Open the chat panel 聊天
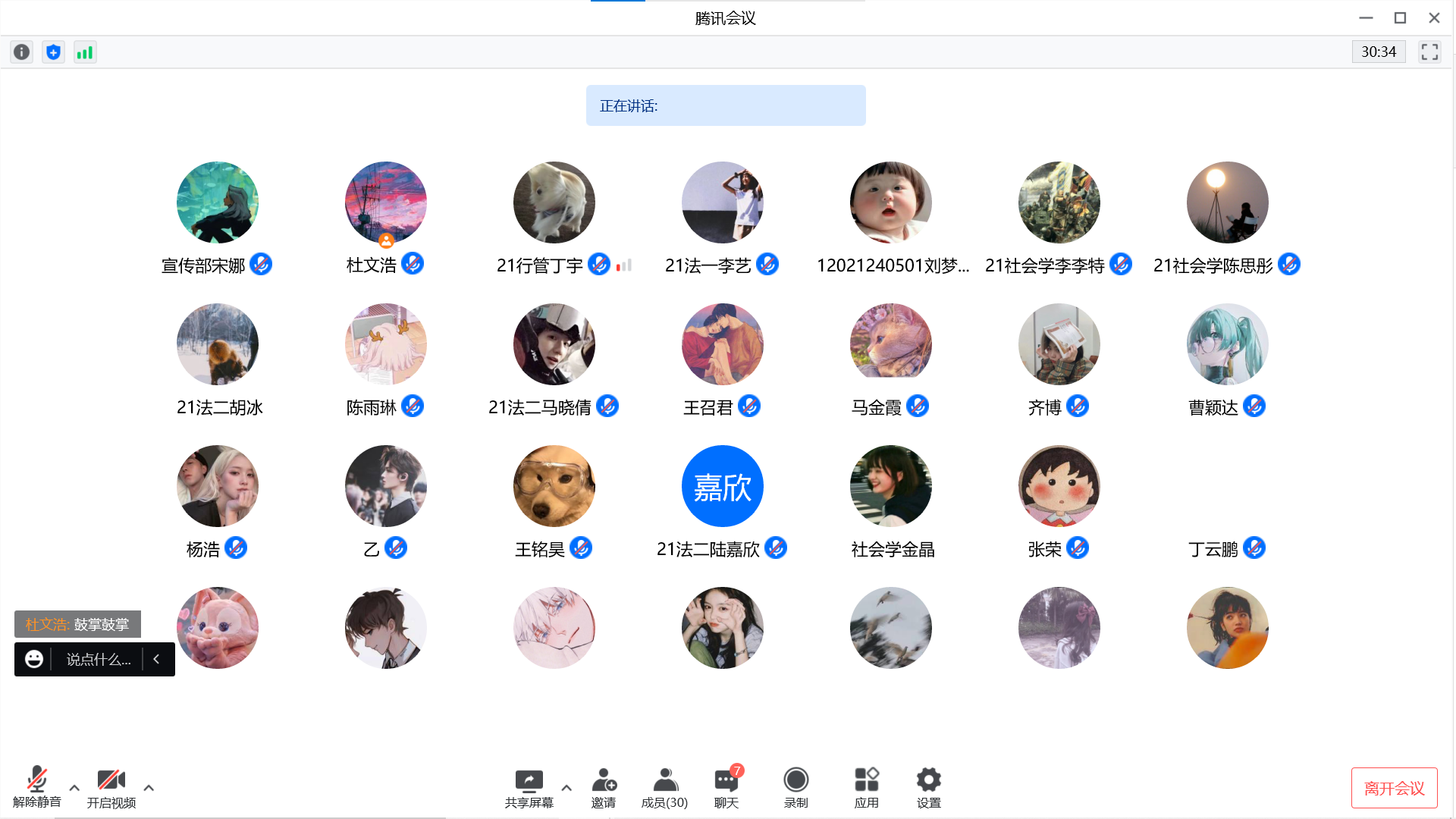The height and width of the screenshot is (819, 1456). [726, 787]
